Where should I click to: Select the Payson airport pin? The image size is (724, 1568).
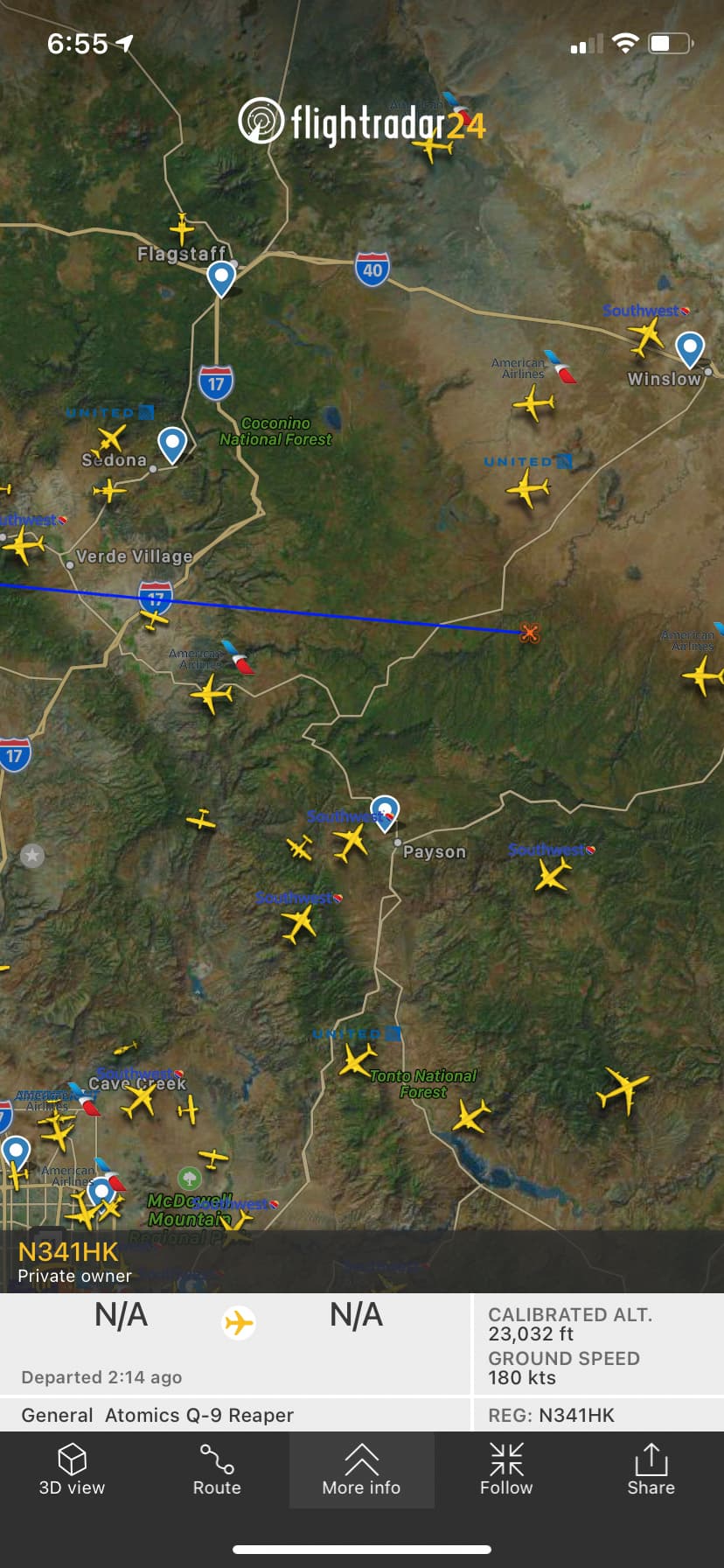tap(385, 812)
